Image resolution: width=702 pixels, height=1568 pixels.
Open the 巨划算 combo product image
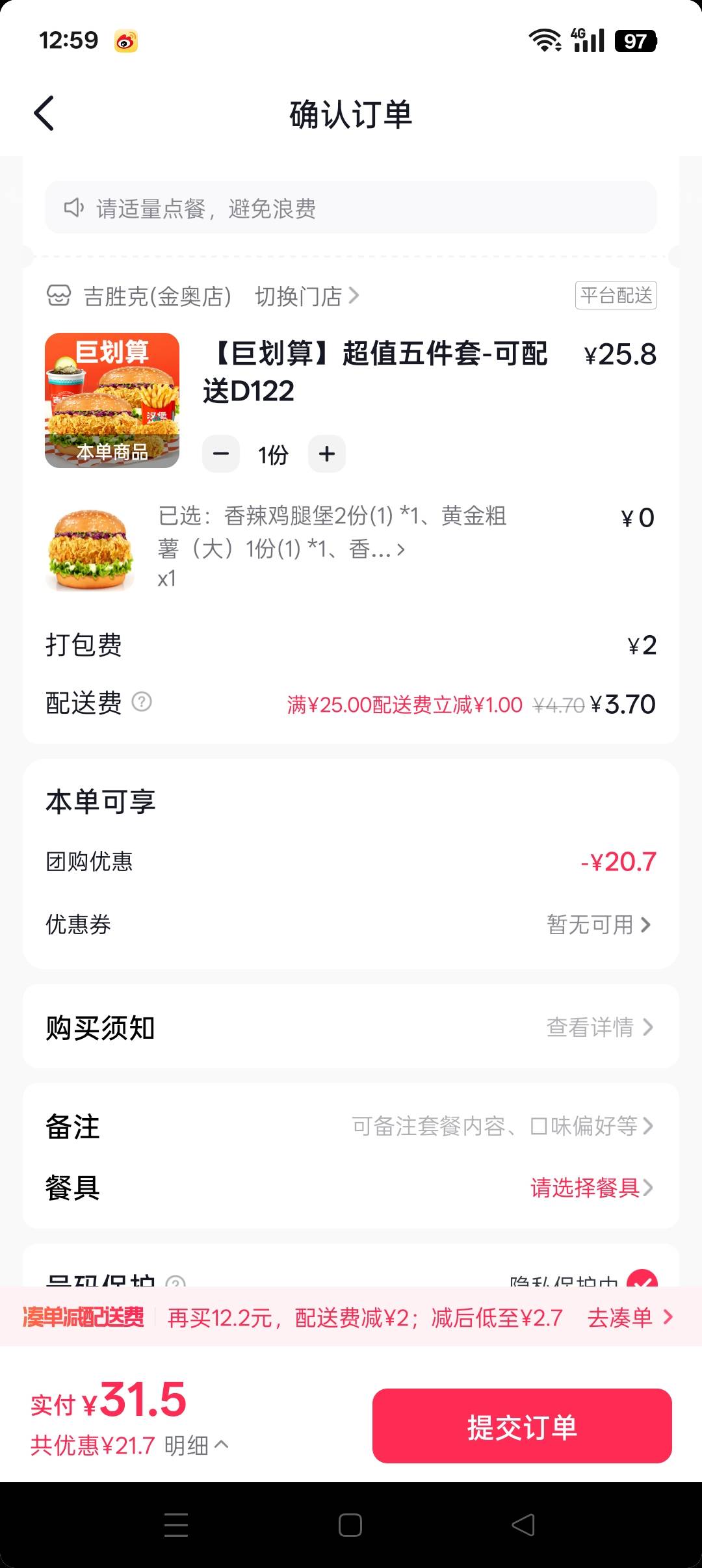112,400
